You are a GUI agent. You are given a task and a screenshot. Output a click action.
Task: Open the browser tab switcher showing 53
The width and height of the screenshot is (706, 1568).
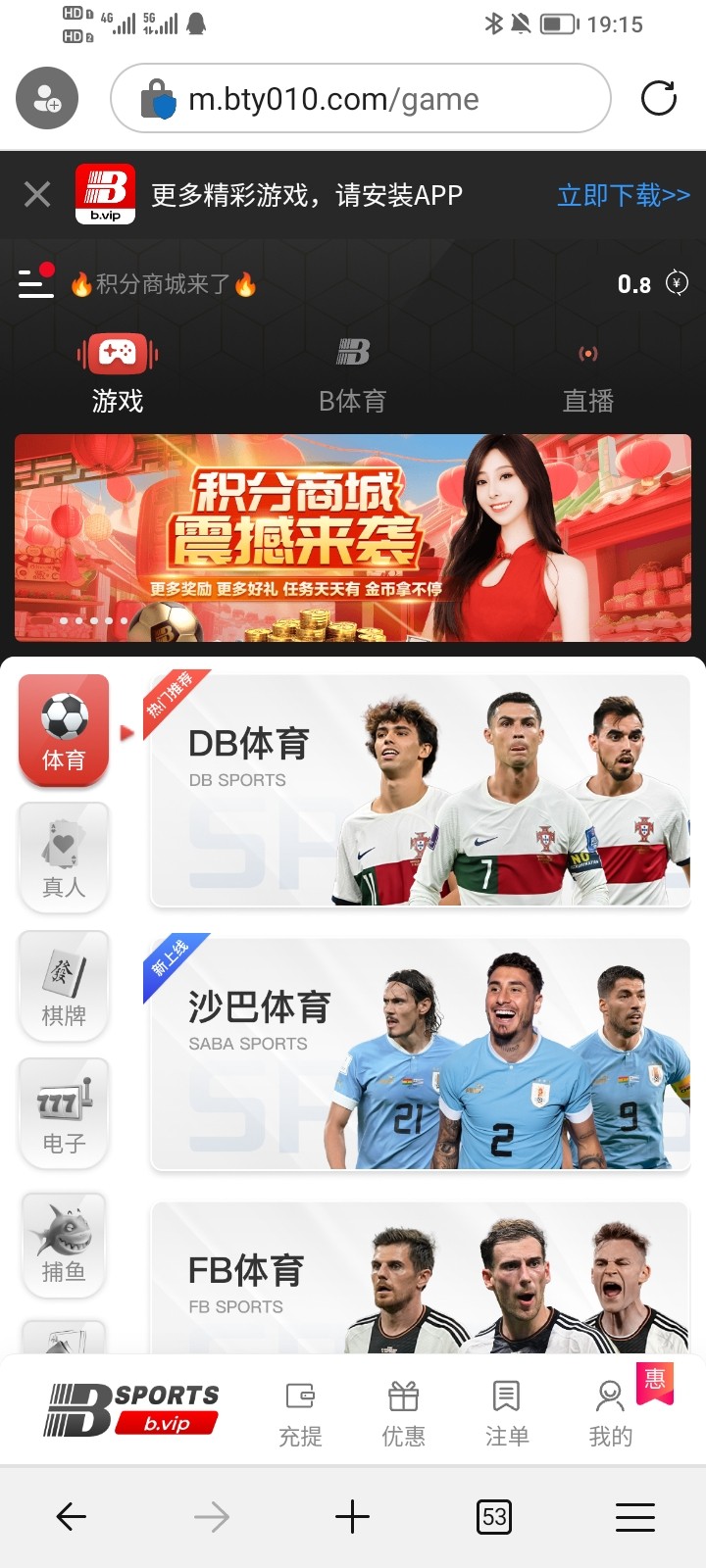[494, 1517]
